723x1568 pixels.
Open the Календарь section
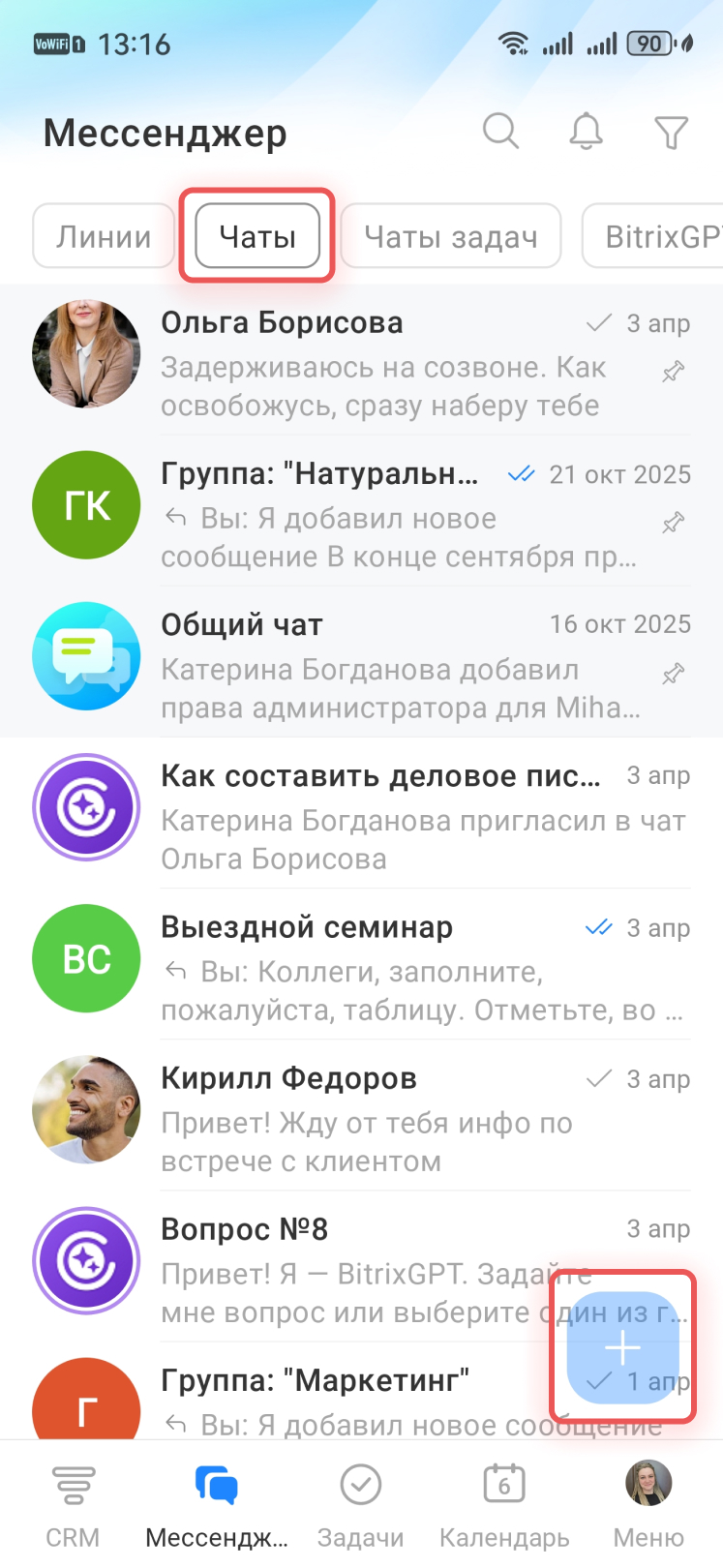click(504, 1505)
